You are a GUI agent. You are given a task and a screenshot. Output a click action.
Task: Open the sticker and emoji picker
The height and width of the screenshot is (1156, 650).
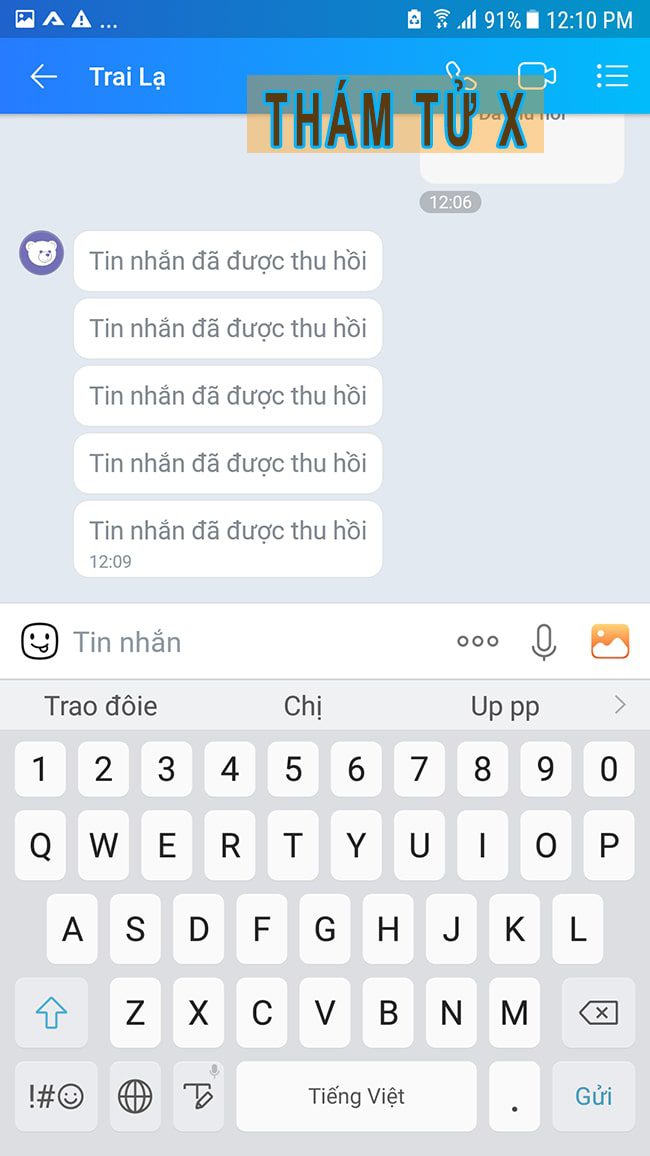coord(40,641)
